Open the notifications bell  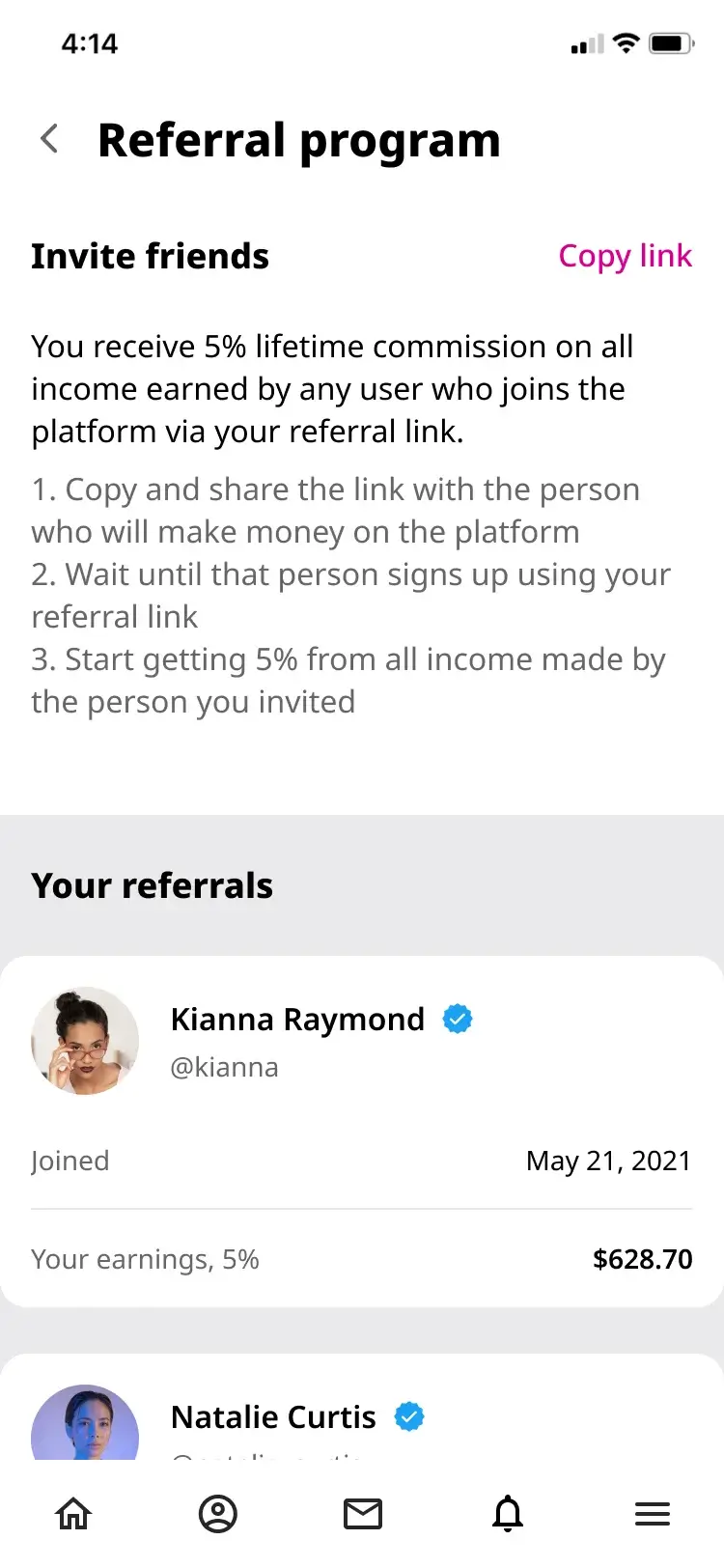pos(508,1513)
